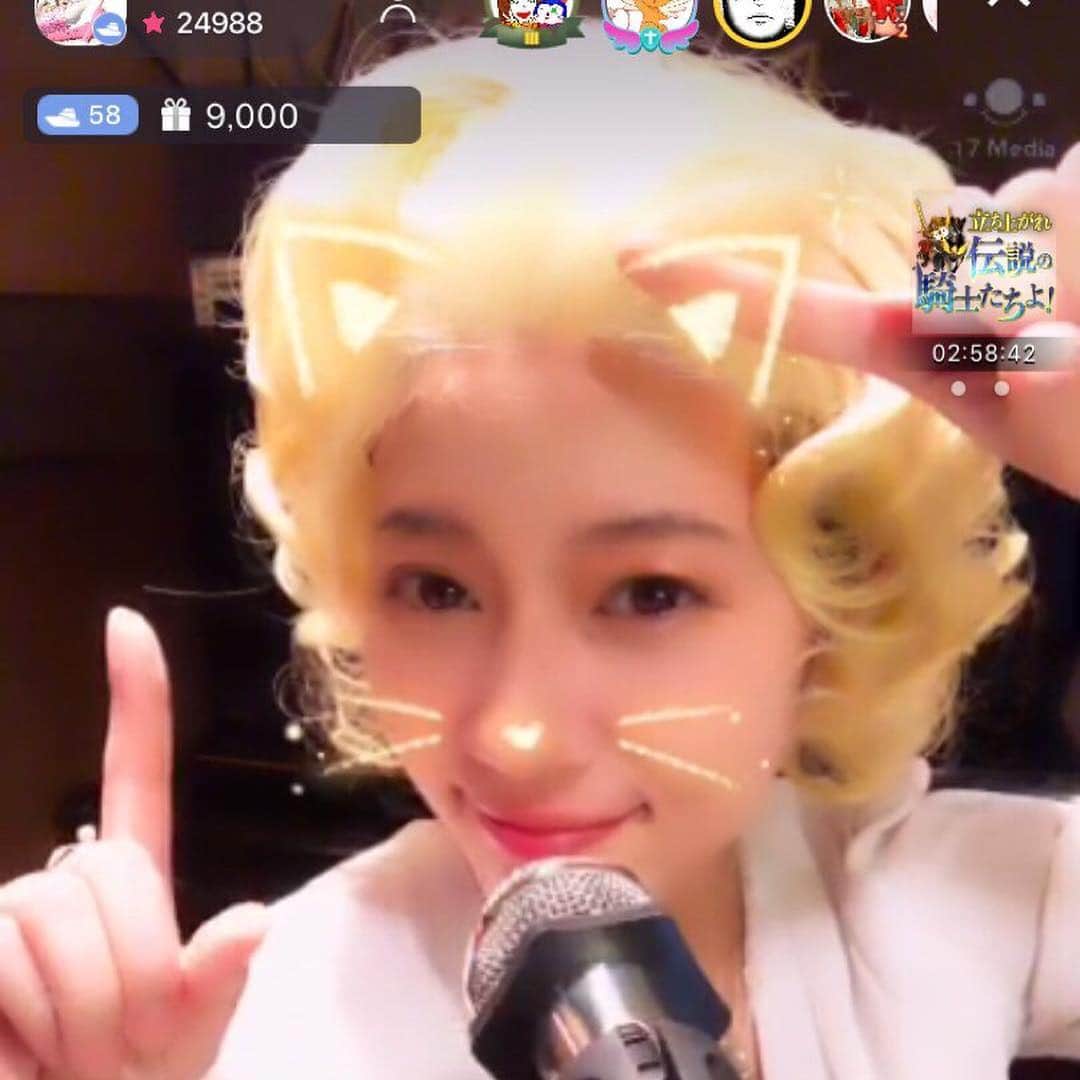Viewport: 1080px width, 1080px height.
Task: View the 9,000 gift ranking
Action: (230, 116)
